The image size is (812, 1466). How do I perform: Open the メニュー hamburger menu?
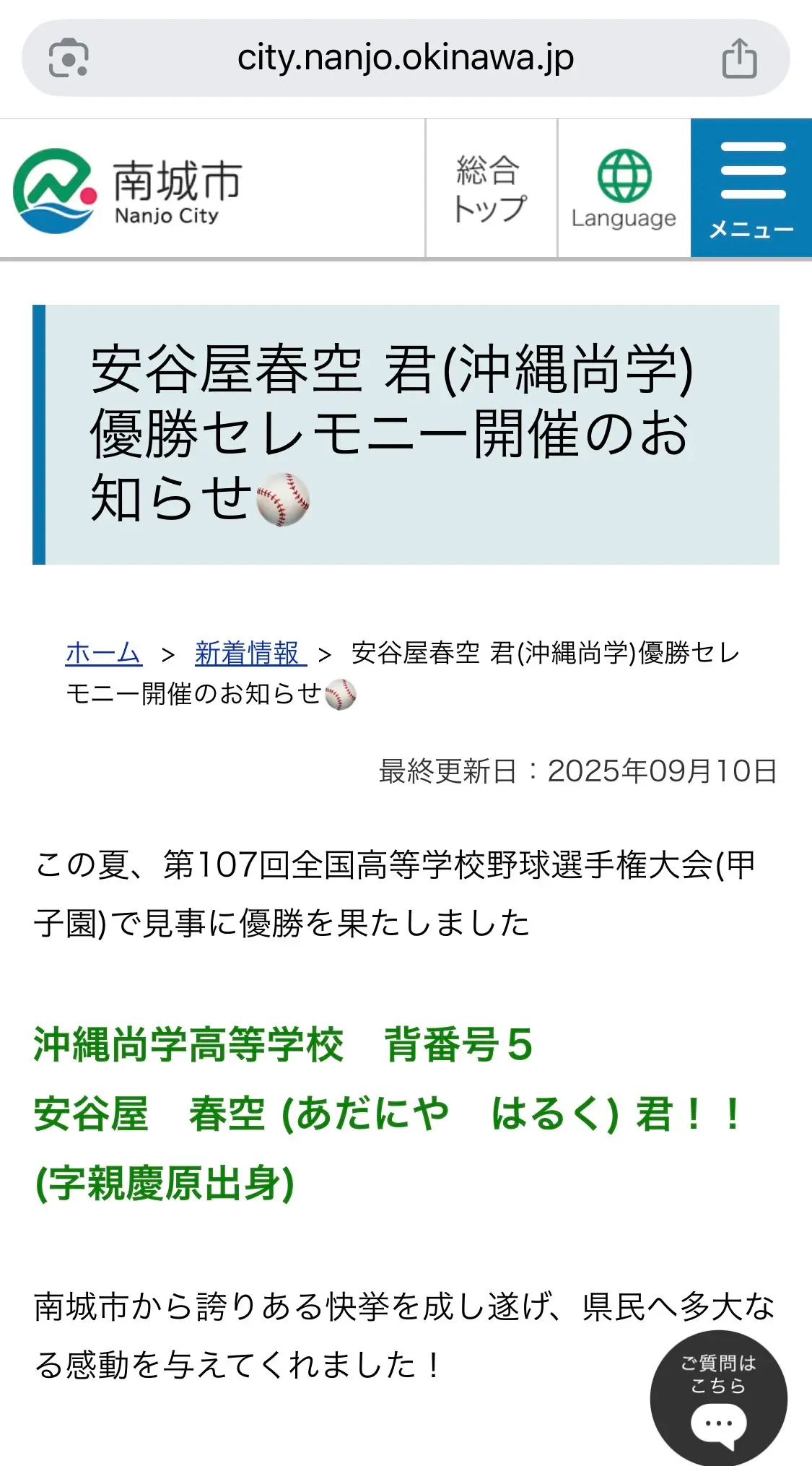(x=751, y=188)
